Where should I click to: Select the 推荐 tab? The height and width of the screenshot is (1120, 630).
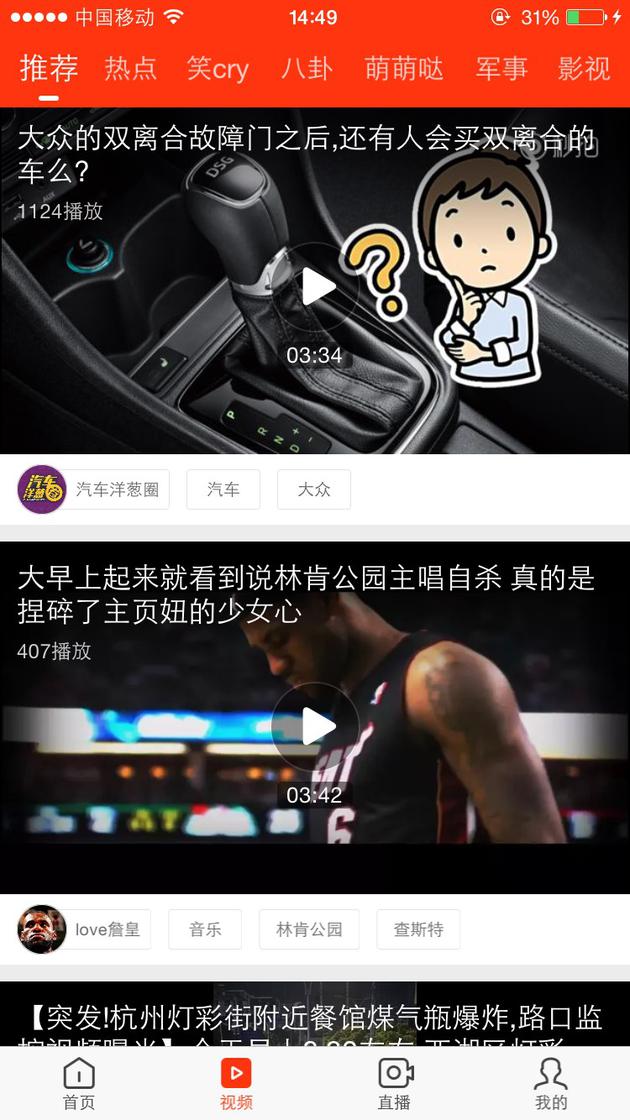pyautogui.click(x=49, y=68)
